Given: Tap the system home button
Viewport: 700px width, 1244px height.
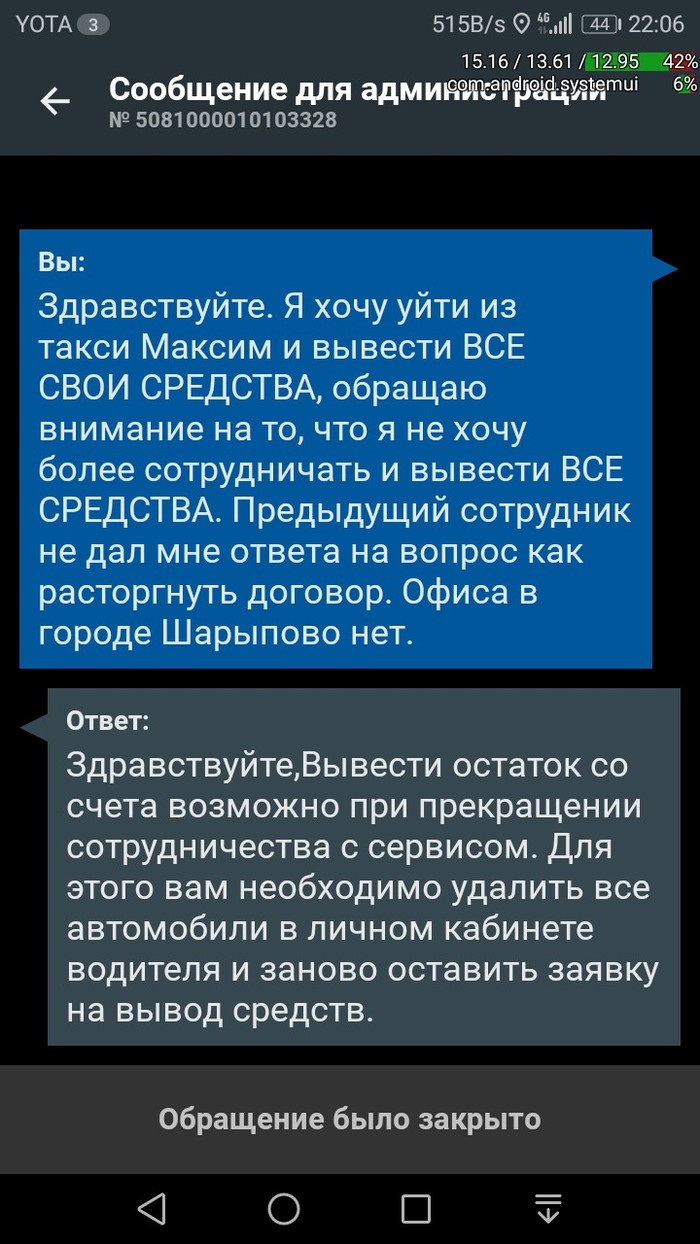Looking at the screenshot, I should point(284,1208).
